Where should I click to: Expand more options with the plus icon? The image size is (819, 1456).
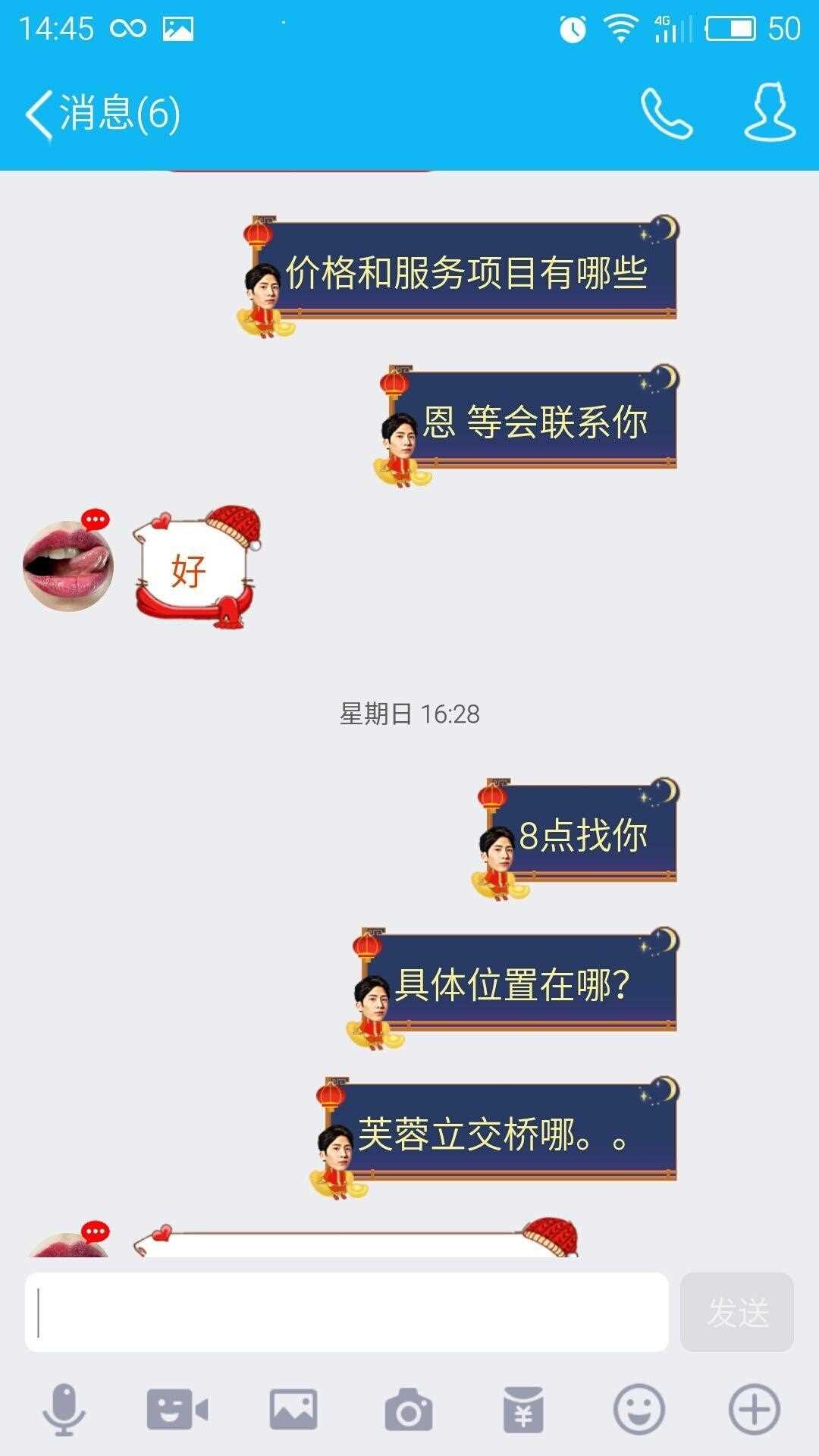[754, 1410]
